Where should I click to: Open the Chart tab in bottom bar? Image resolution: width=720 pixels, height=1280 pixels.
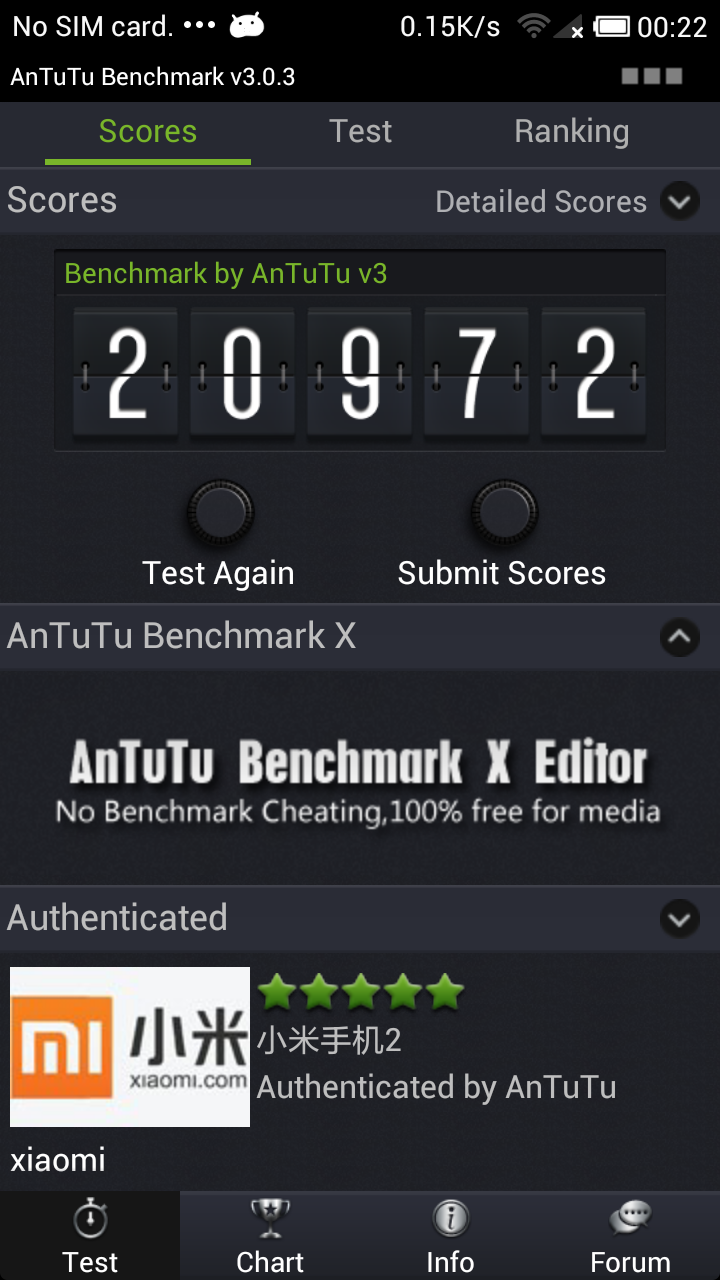point(270,1236)
